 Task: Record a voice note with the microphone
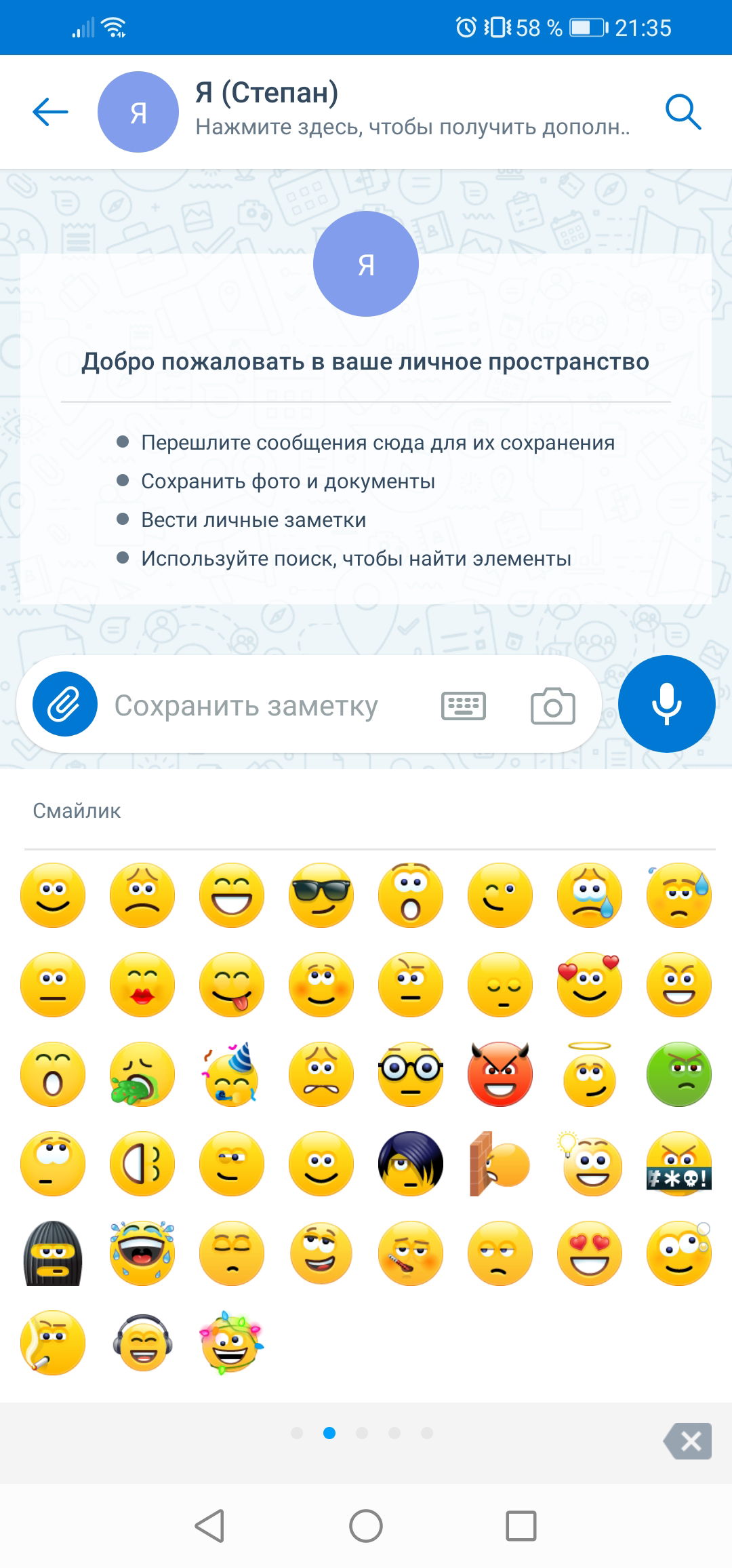click(666, 704)
